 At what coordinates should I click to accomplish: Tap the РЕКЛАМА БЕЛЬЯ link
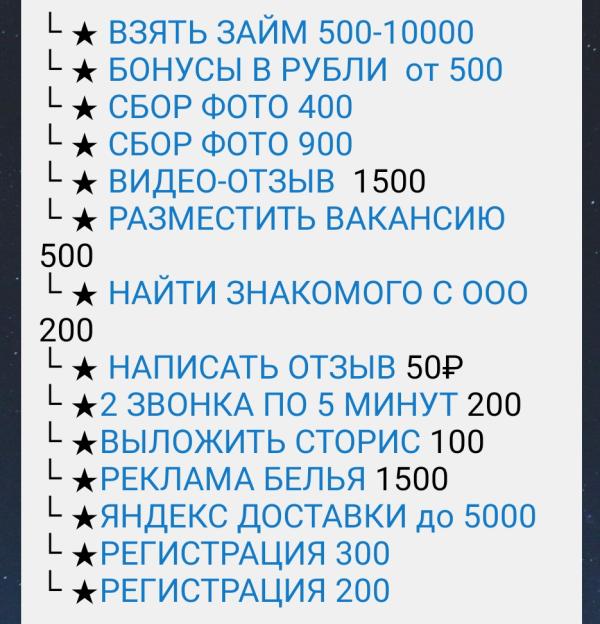click(x=233, y=479)
